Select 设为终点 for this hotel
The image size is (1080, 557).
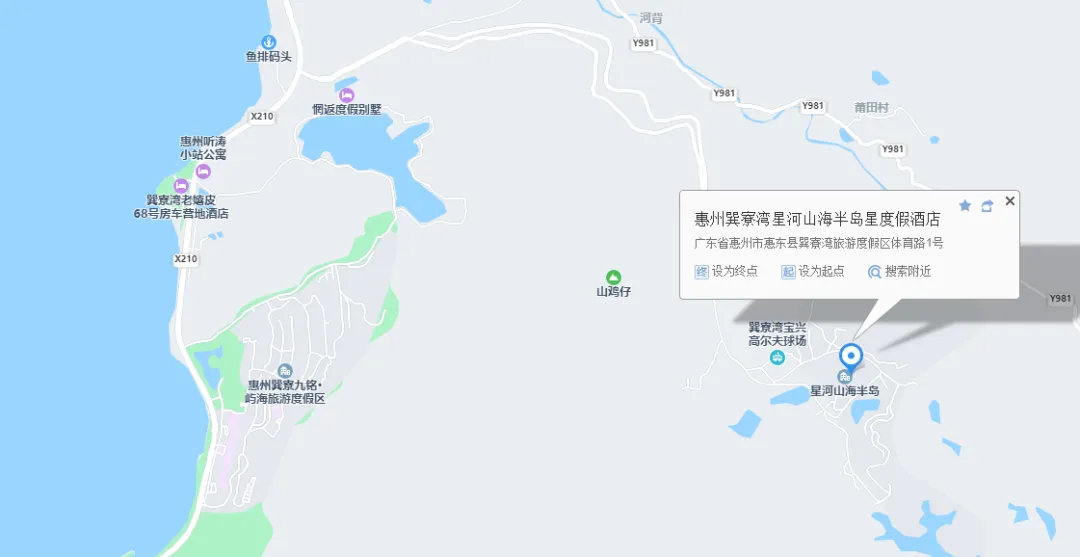726,271
